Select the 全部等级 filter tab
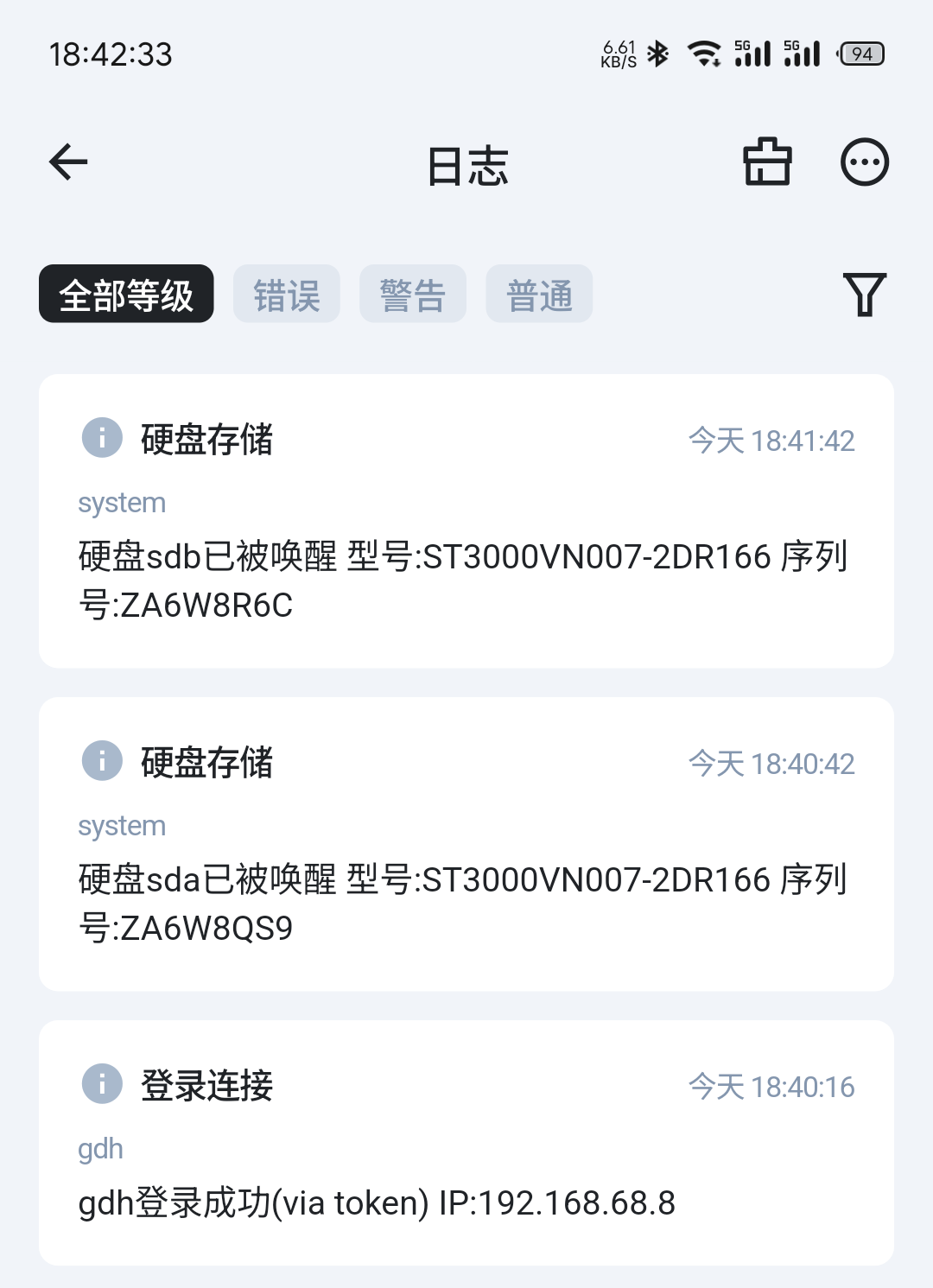The width and height of the screenshot is (933, 1288). click(x=125, y=294)
